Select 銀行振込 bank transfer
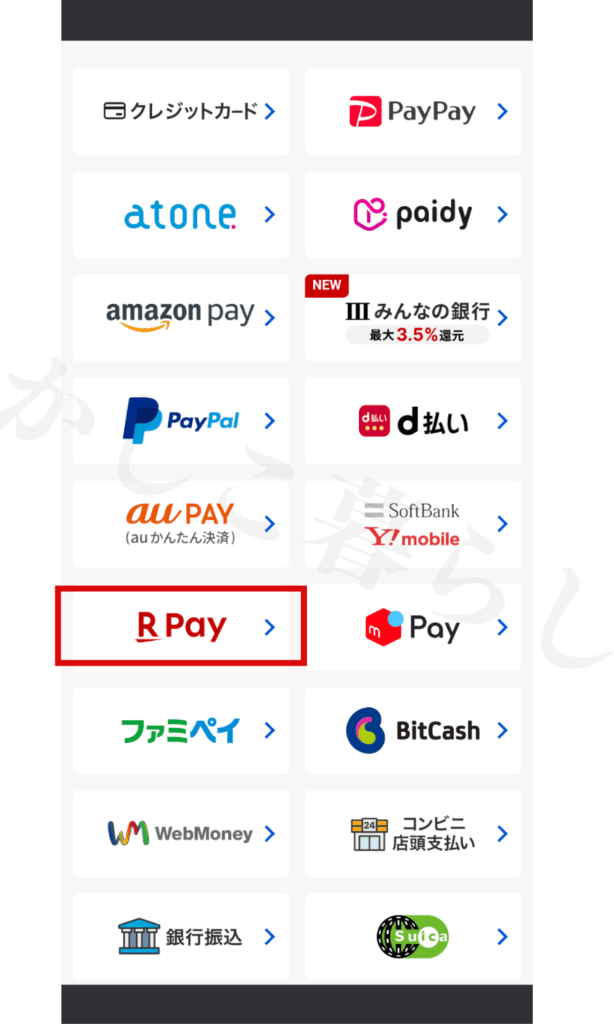614x1024 pixels. [x=181, y=936]
